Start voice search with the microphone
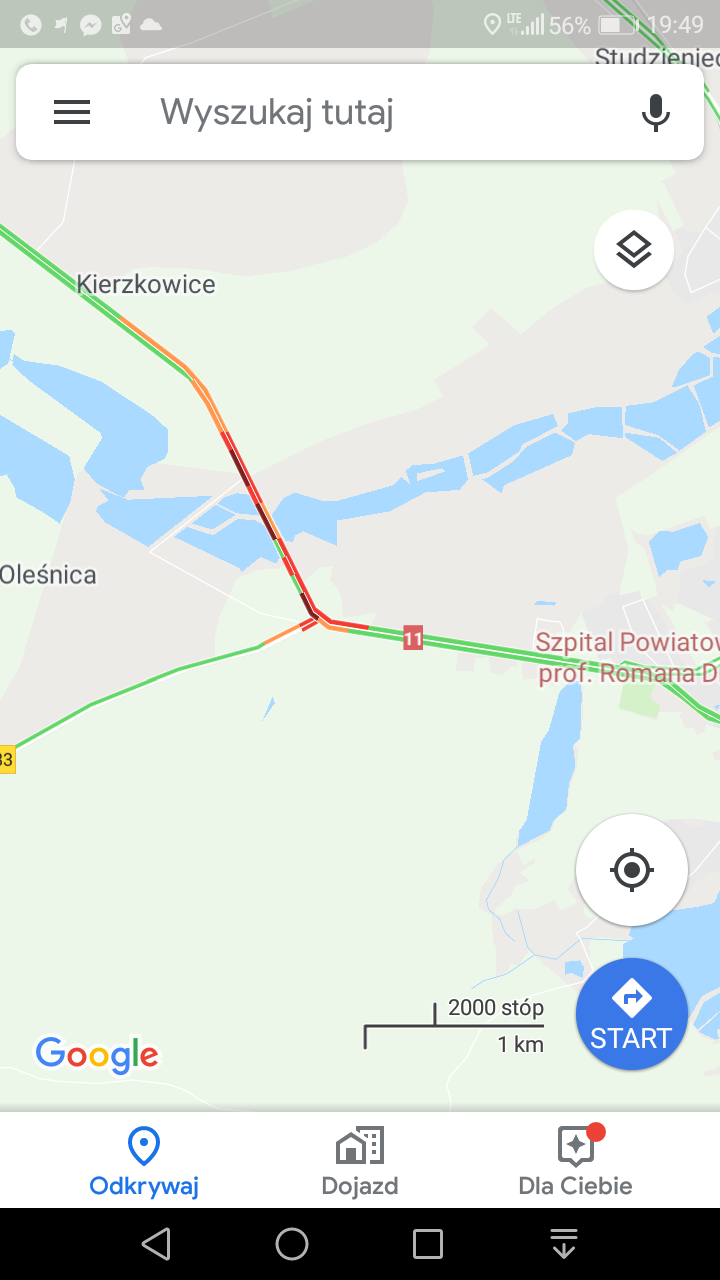 (655, 112)
